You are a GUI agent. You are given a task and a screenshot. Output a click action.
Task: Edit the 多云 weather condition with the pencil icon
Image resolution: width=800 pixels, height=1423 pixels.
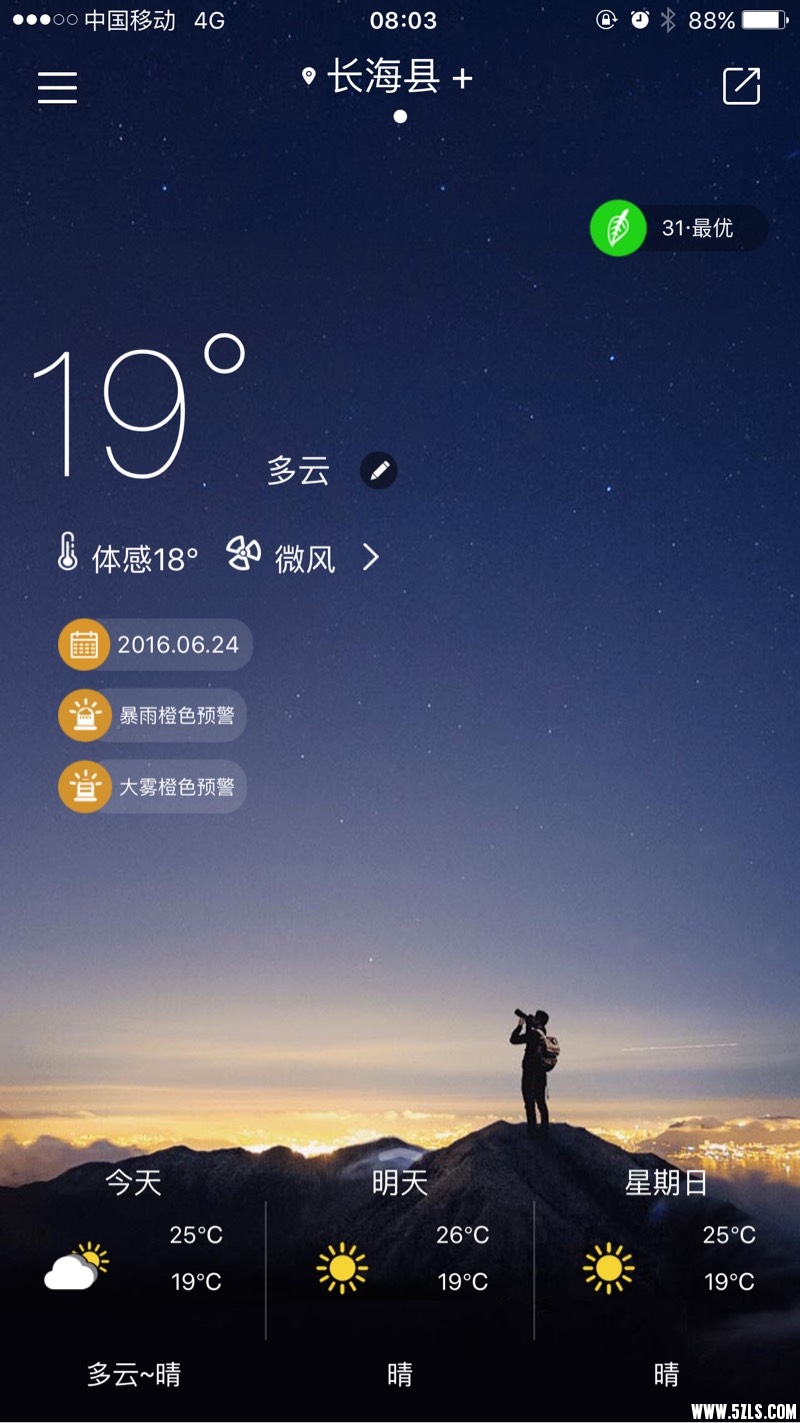(x=379, y=470)
